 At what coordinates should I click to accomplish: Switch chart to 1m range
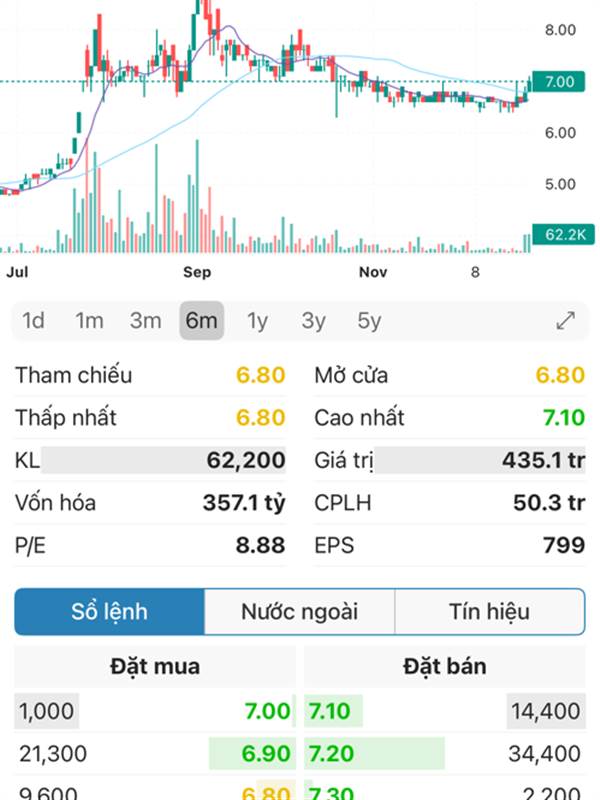point(90,321)
